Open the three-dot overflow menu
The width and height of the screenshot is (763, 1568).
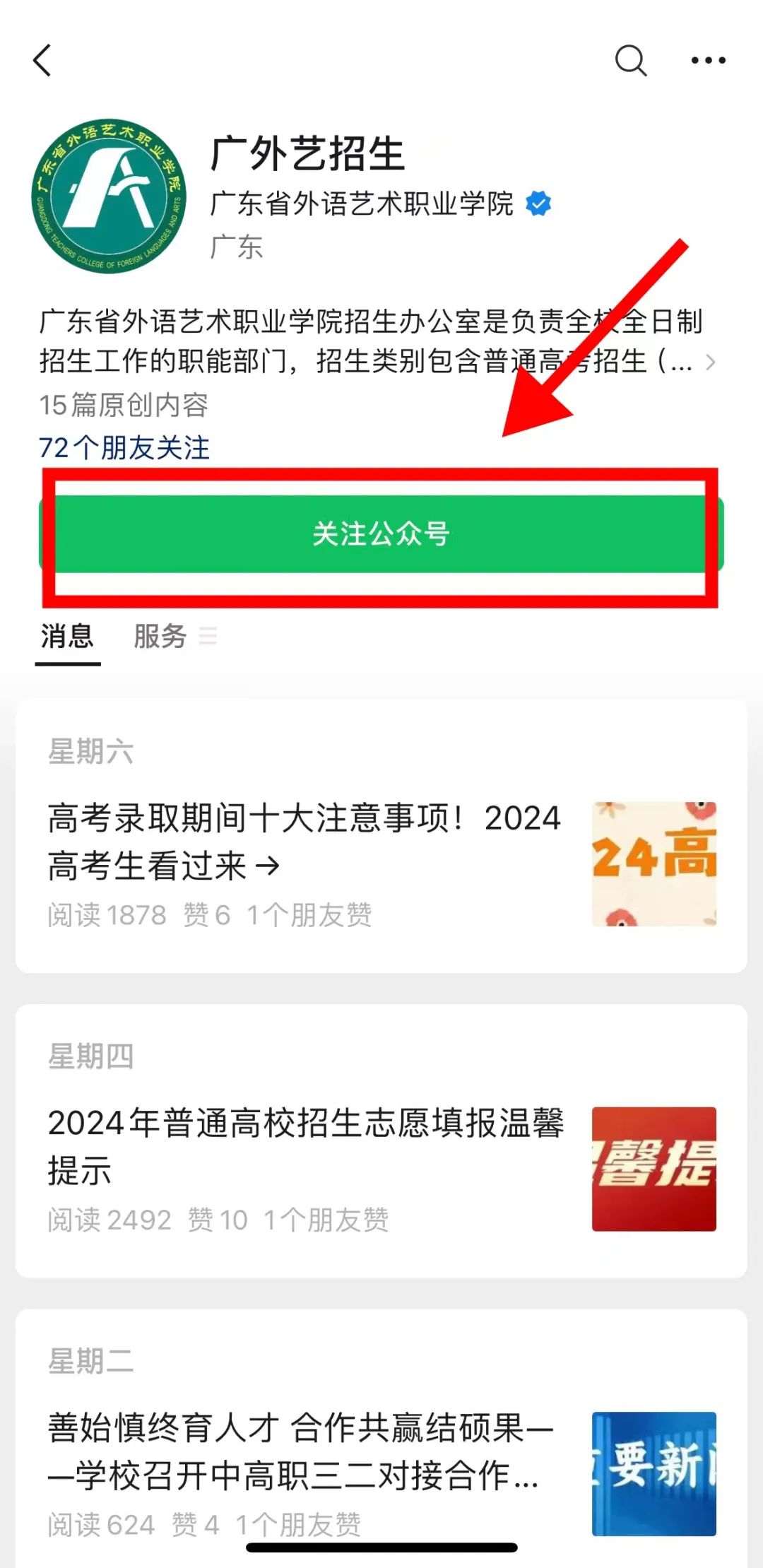click(x=708, y=60)
